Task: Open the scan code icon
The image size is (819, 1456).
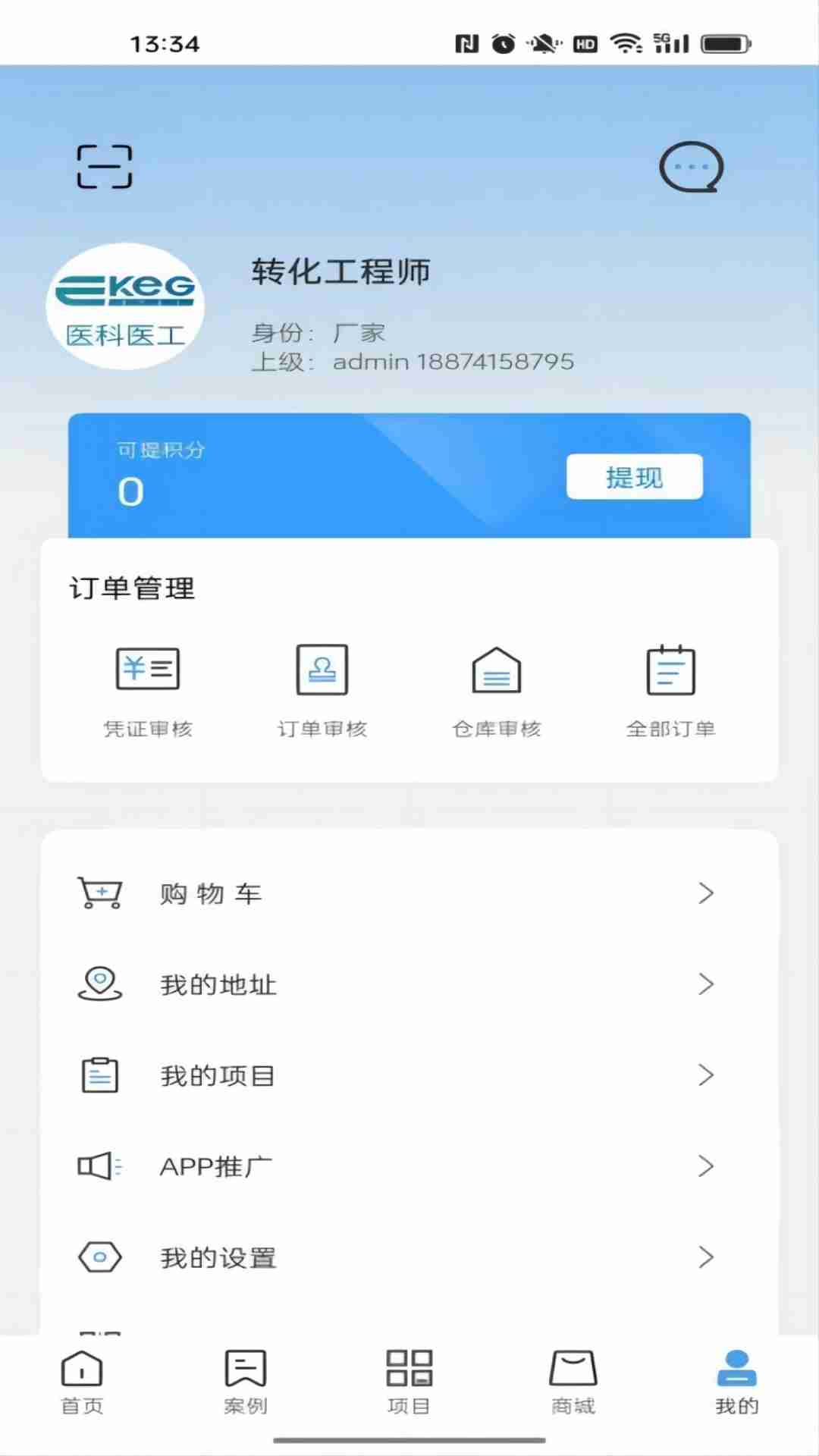Action: (105, 166)
